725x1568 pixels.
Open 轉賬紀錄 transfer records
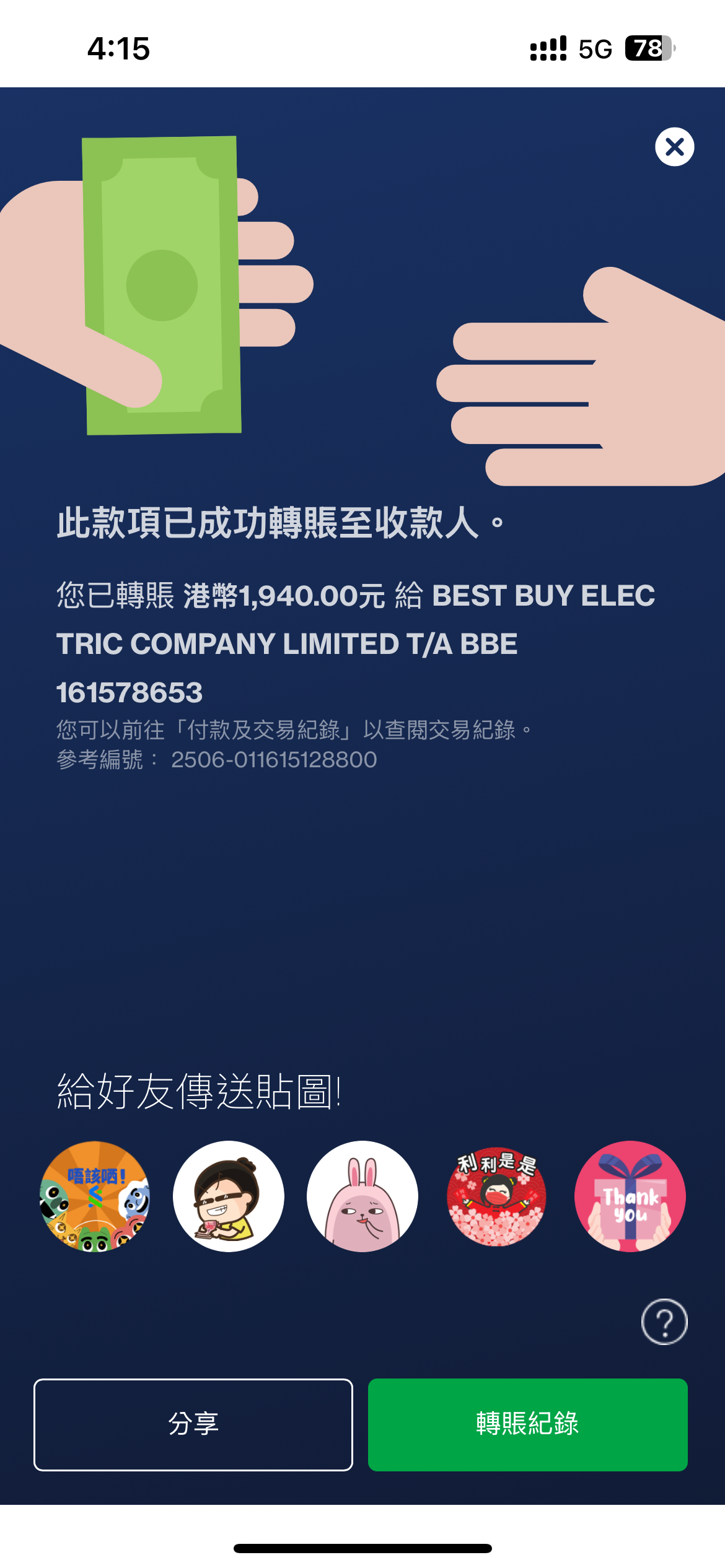pyautogui.click(x=527, y=1424)
